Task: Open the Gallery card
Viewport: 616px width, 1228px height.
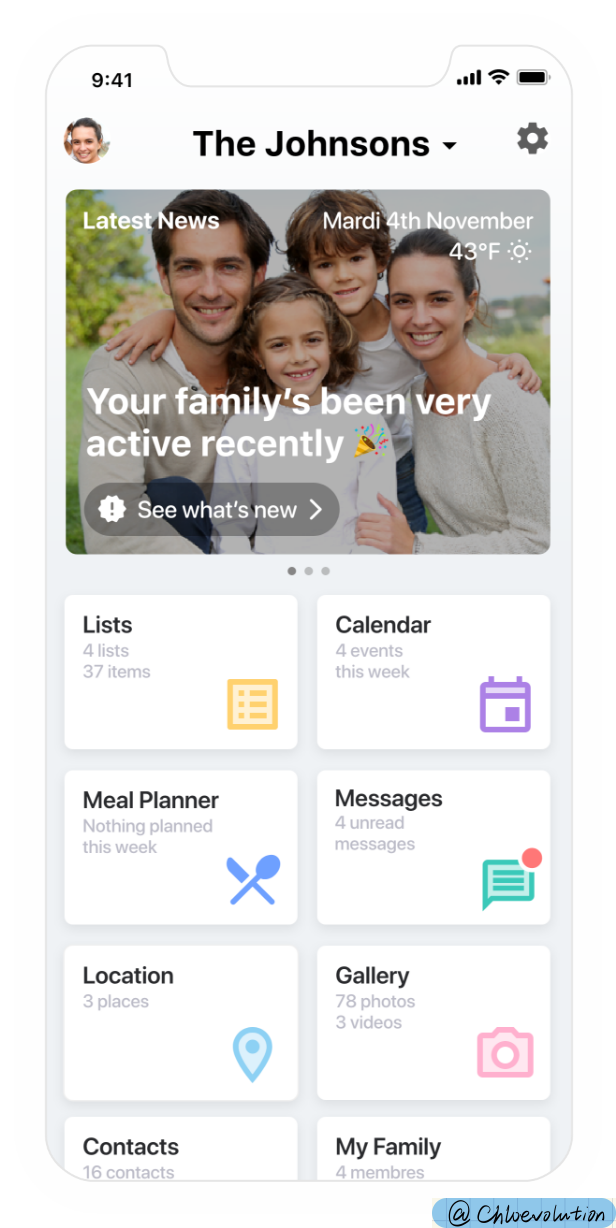Action: (433, 1022)
